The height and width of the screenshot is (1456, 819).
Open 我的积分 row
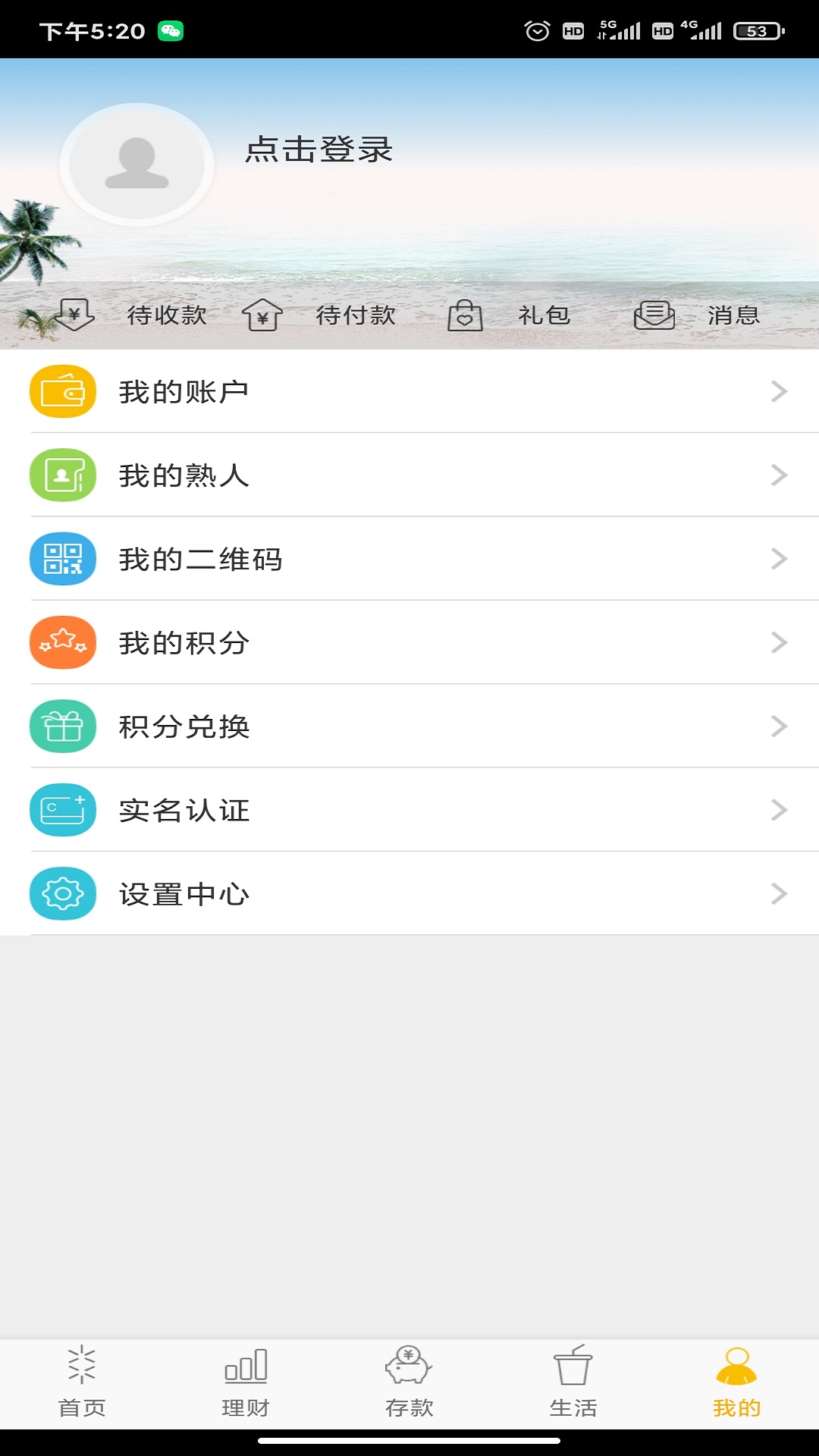click(x=409, y=642)
